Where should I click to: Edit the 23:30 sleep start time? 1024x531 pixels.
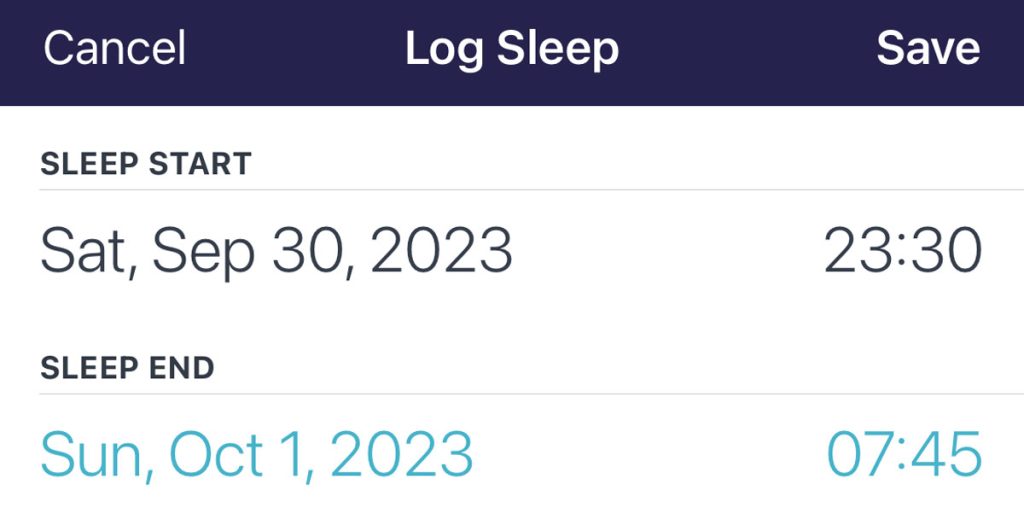click(902, 251)
